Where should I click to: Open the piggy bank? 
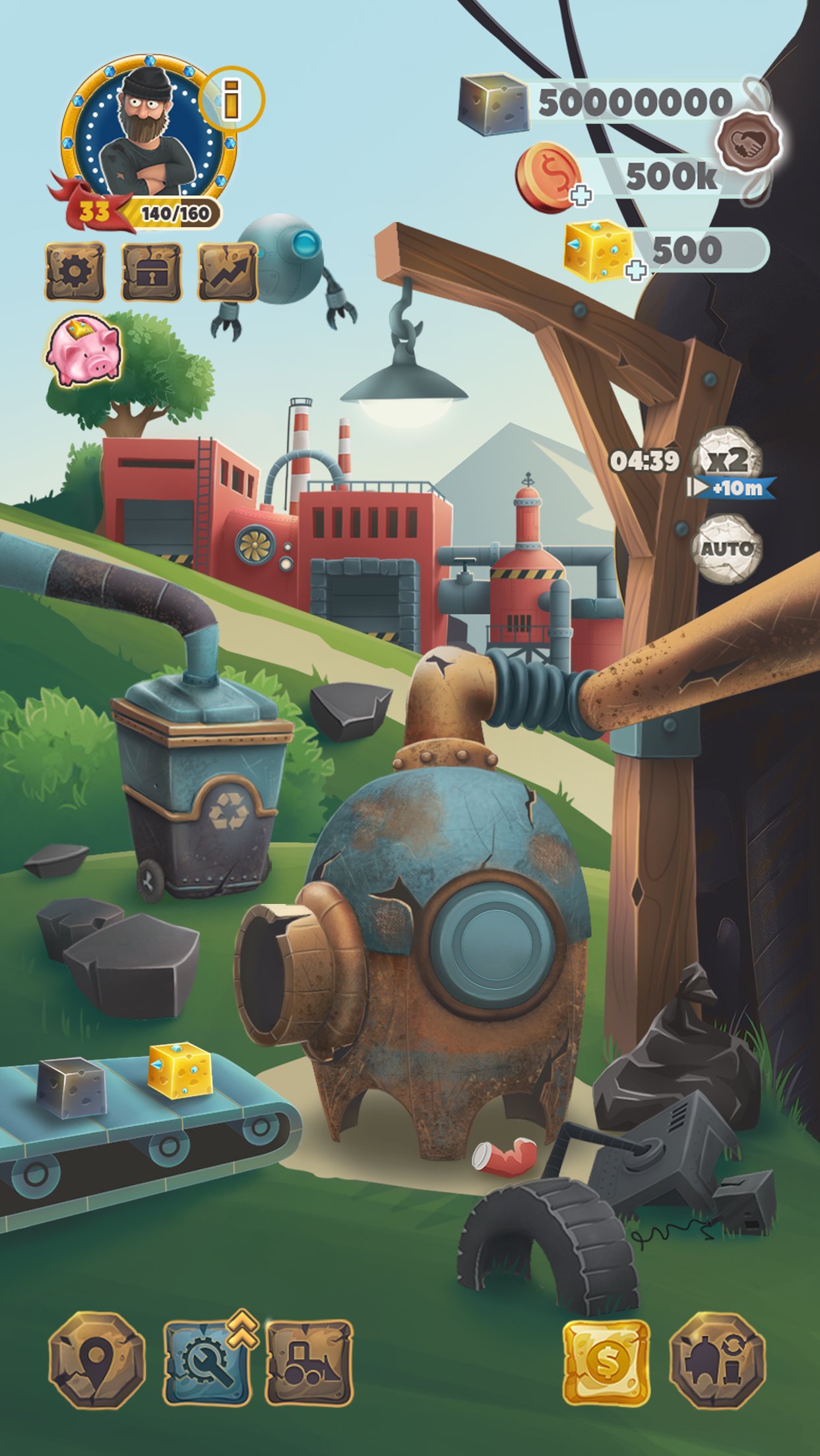coord(84,349)
